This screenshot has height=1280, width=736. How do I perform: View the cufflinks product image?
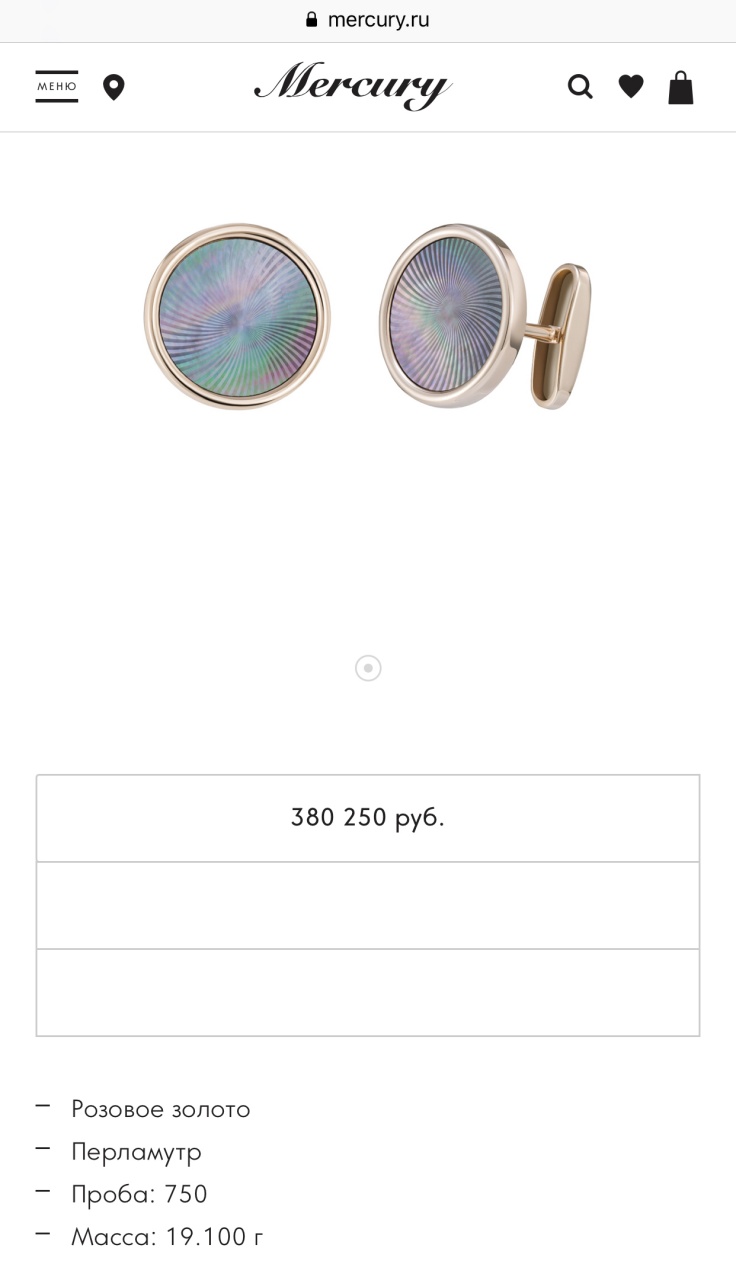click(x=368, y=317)
